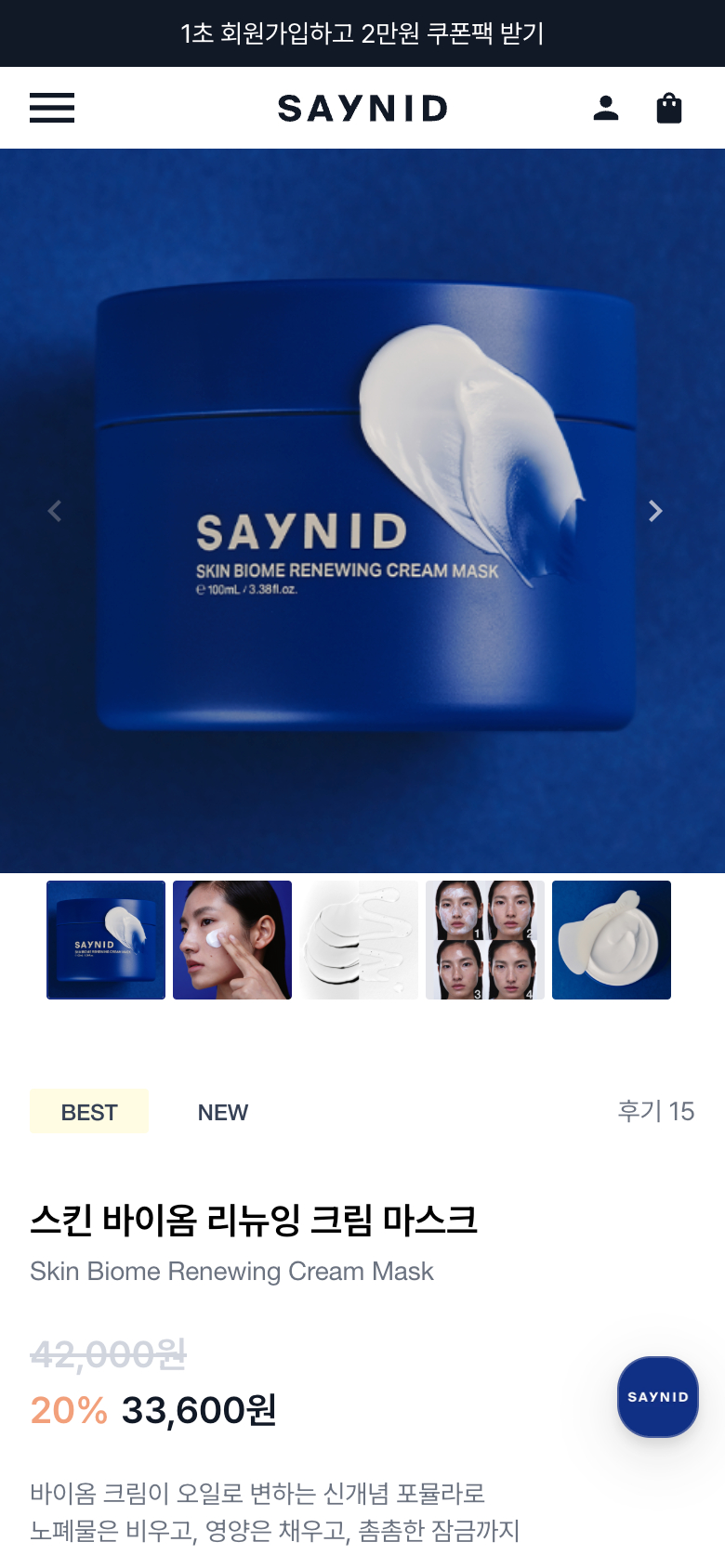Screen dimensions: 725x1568
Task: Select the open lid cream thumbnail
Action: click(x=612, y=940)
